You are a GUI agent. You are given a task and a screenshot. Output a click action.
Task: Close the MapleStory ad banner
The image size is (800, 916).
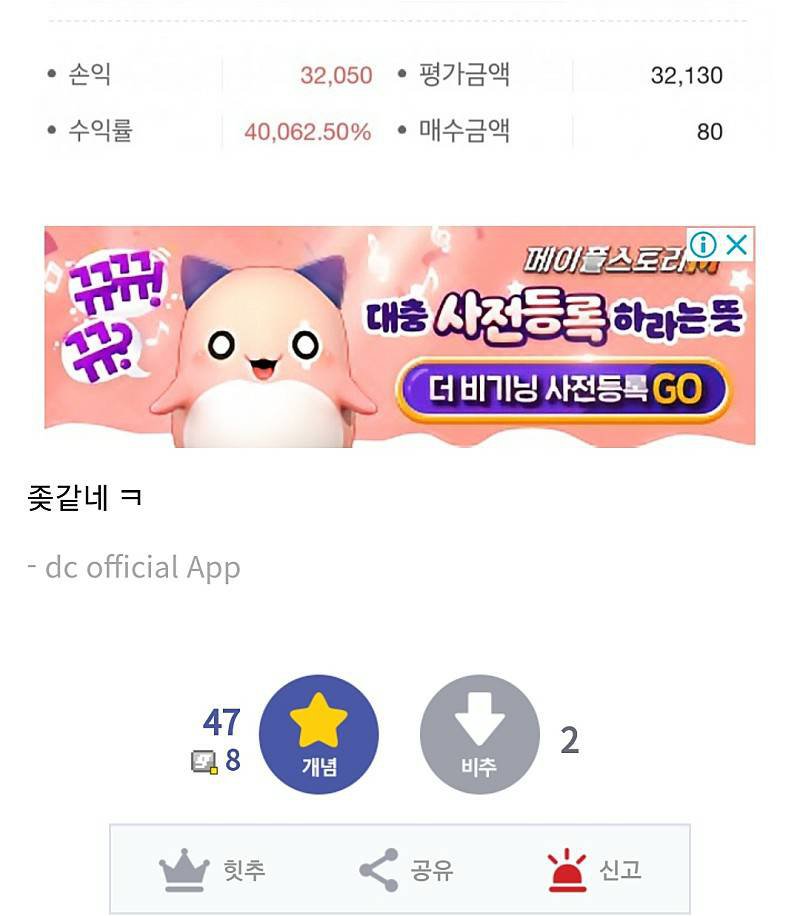coord(737,244)
